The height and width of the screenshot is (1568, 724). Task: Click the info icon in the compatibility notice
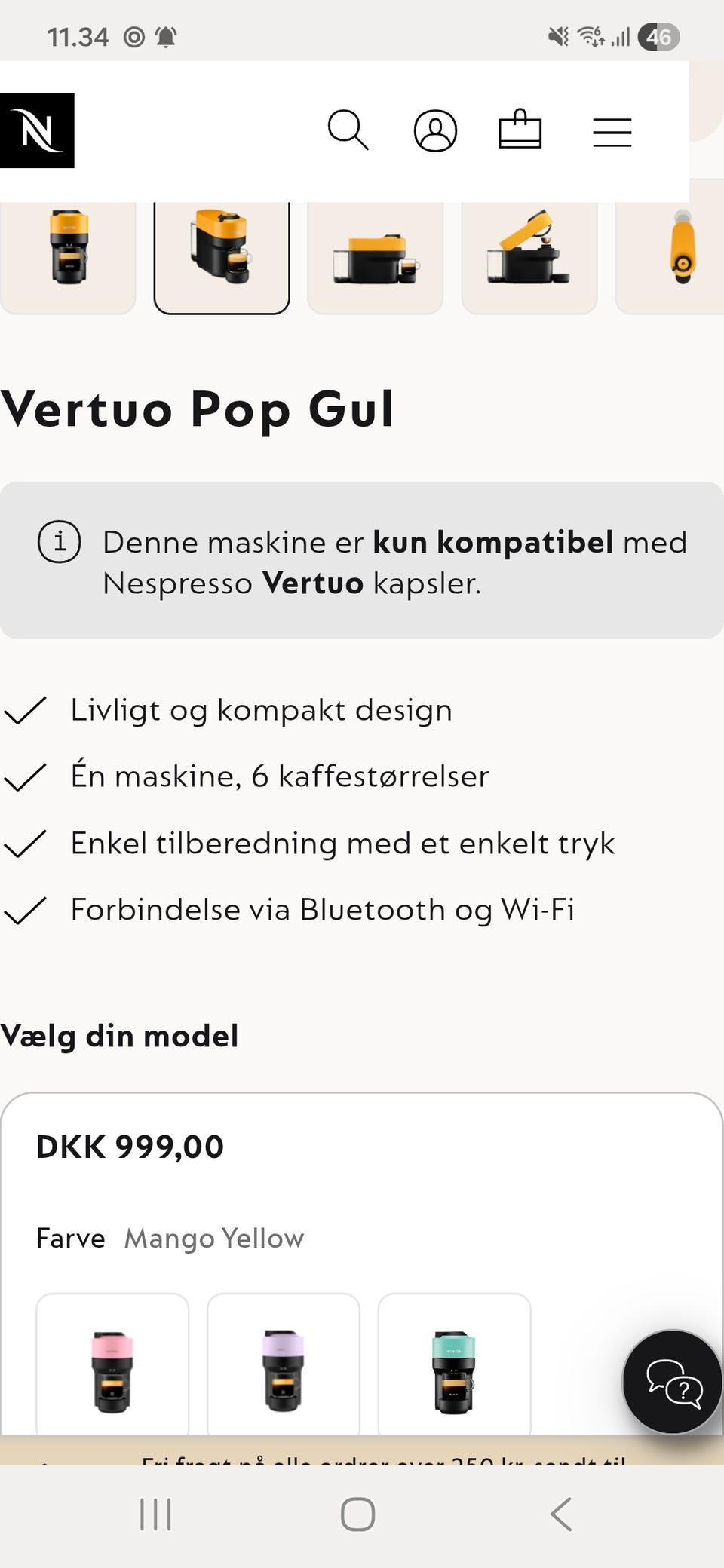61,542
